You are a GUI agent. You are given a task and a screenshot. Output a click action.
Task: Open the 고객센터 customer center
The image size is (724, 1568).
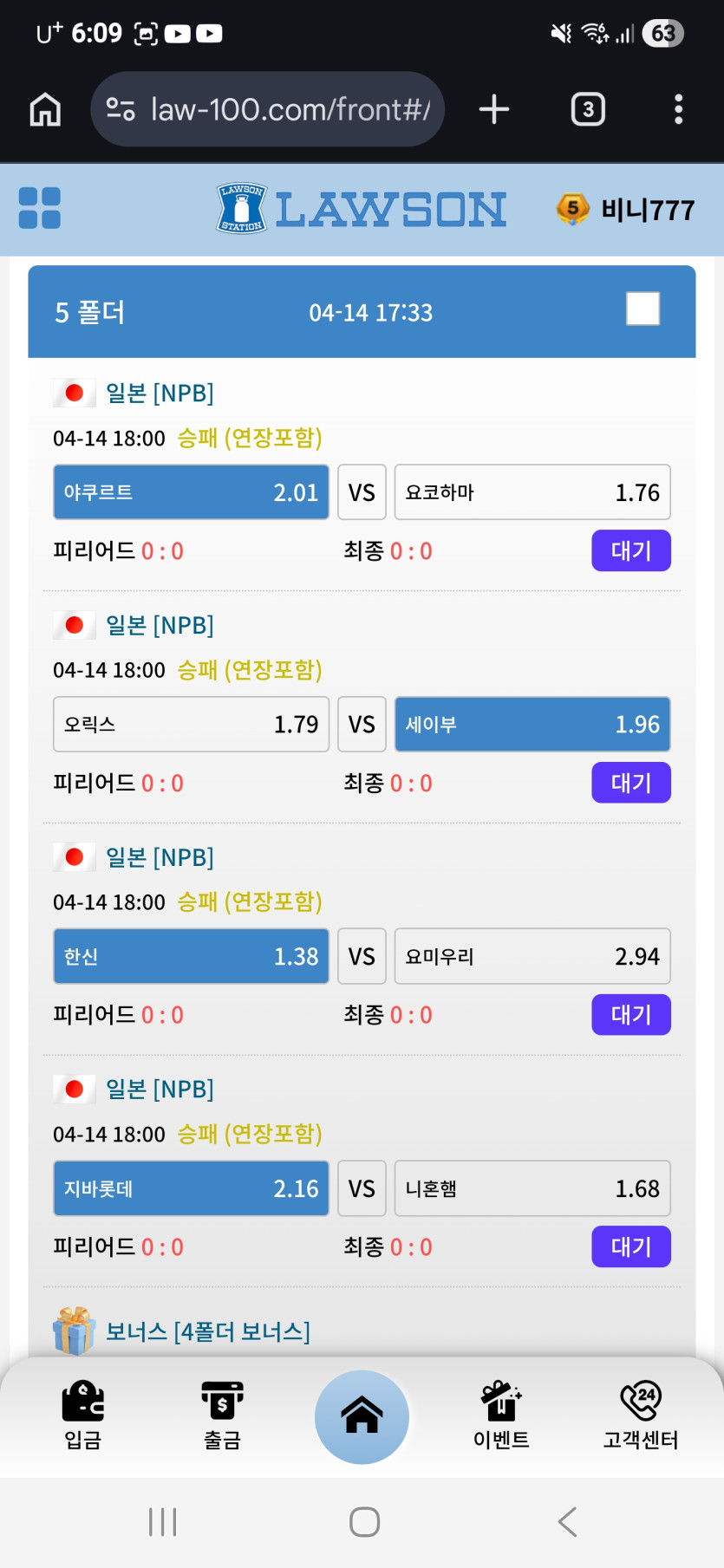[x=641, y=1415]
